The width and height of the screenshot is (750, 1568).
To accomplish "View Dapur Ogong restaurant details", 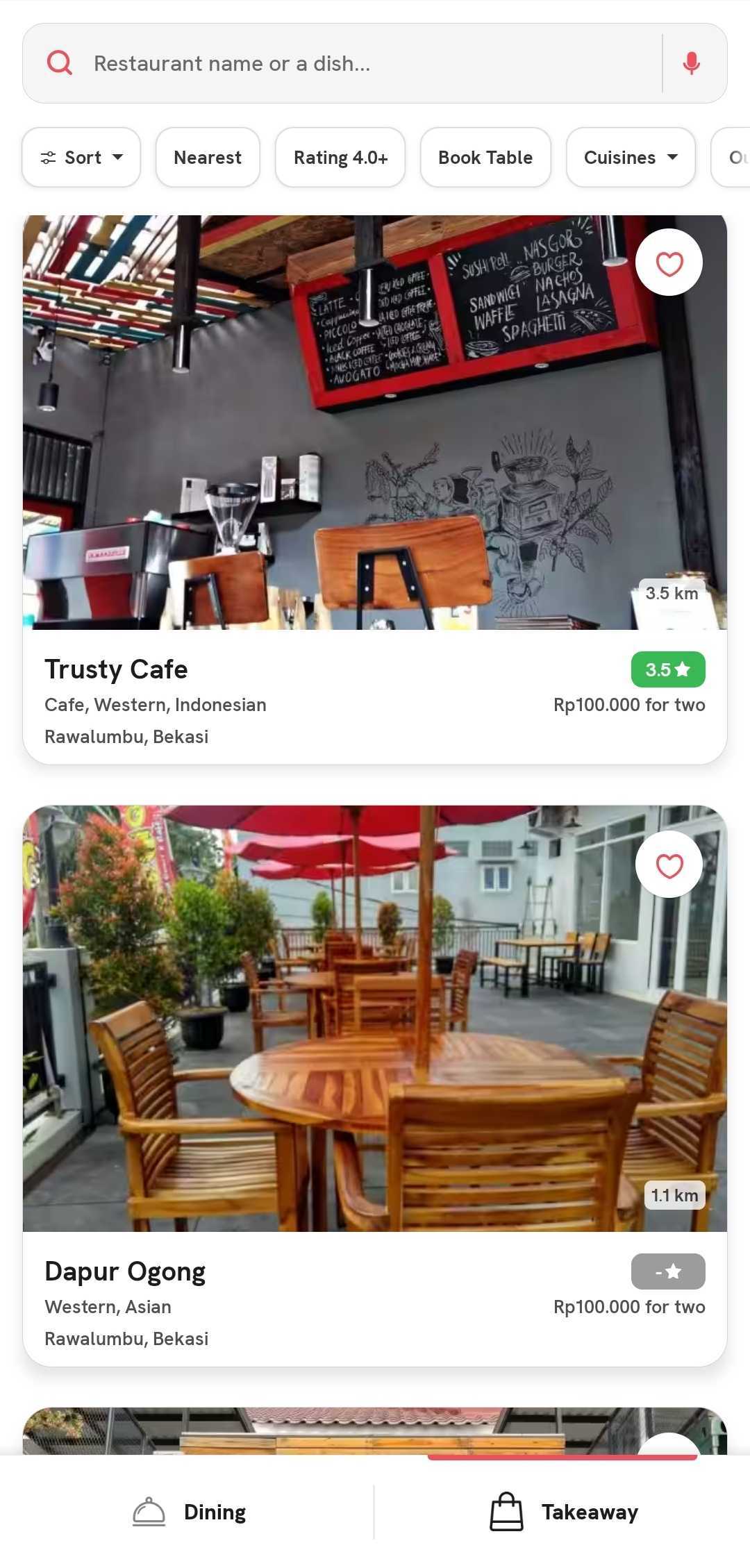I will pyautogui.click(x=278, y=1299).
